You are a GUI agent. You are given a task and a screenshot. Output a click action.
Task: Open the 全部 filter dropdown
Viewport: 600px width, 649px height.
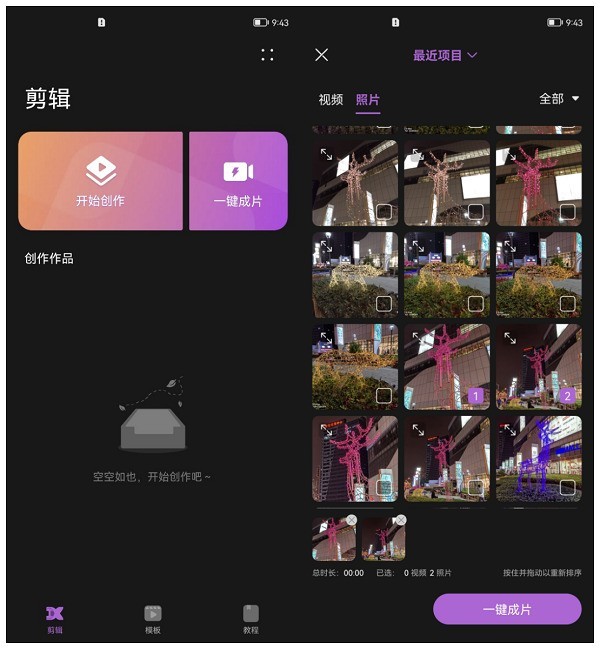[559, 99]
